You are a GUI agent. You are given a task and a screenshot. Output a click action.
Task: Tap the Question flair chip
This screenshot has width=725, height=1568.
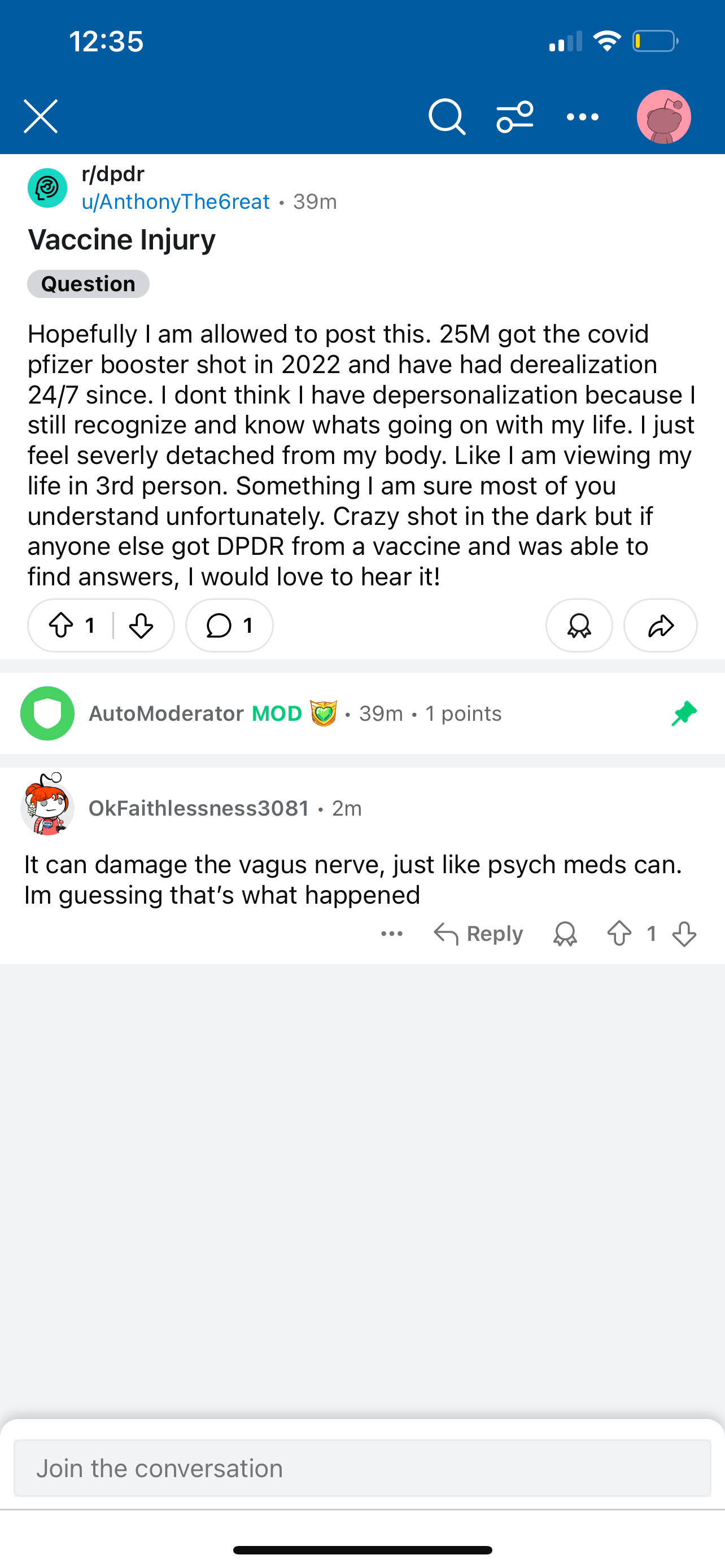(88, 284)
